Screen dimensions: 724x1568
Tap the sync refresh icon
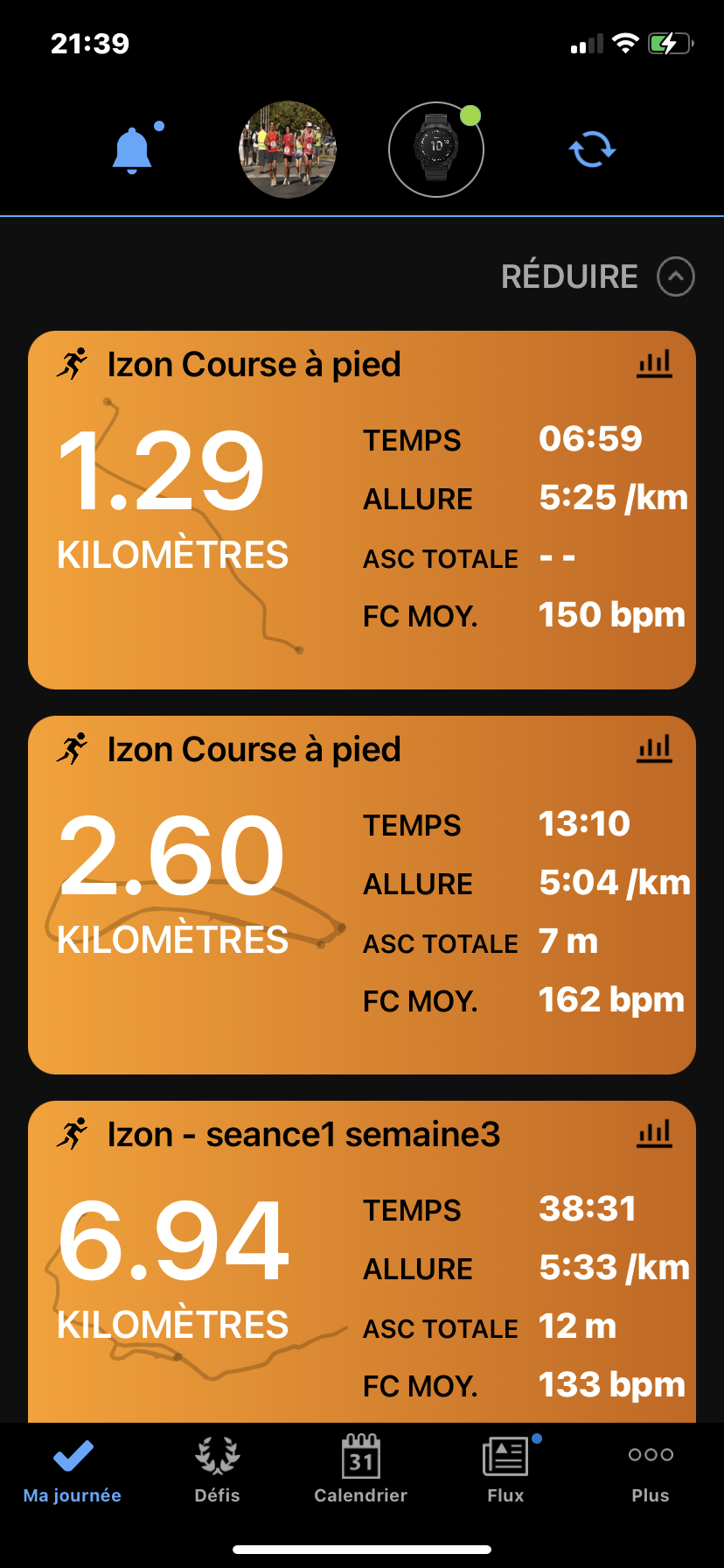tap(592, 150)
